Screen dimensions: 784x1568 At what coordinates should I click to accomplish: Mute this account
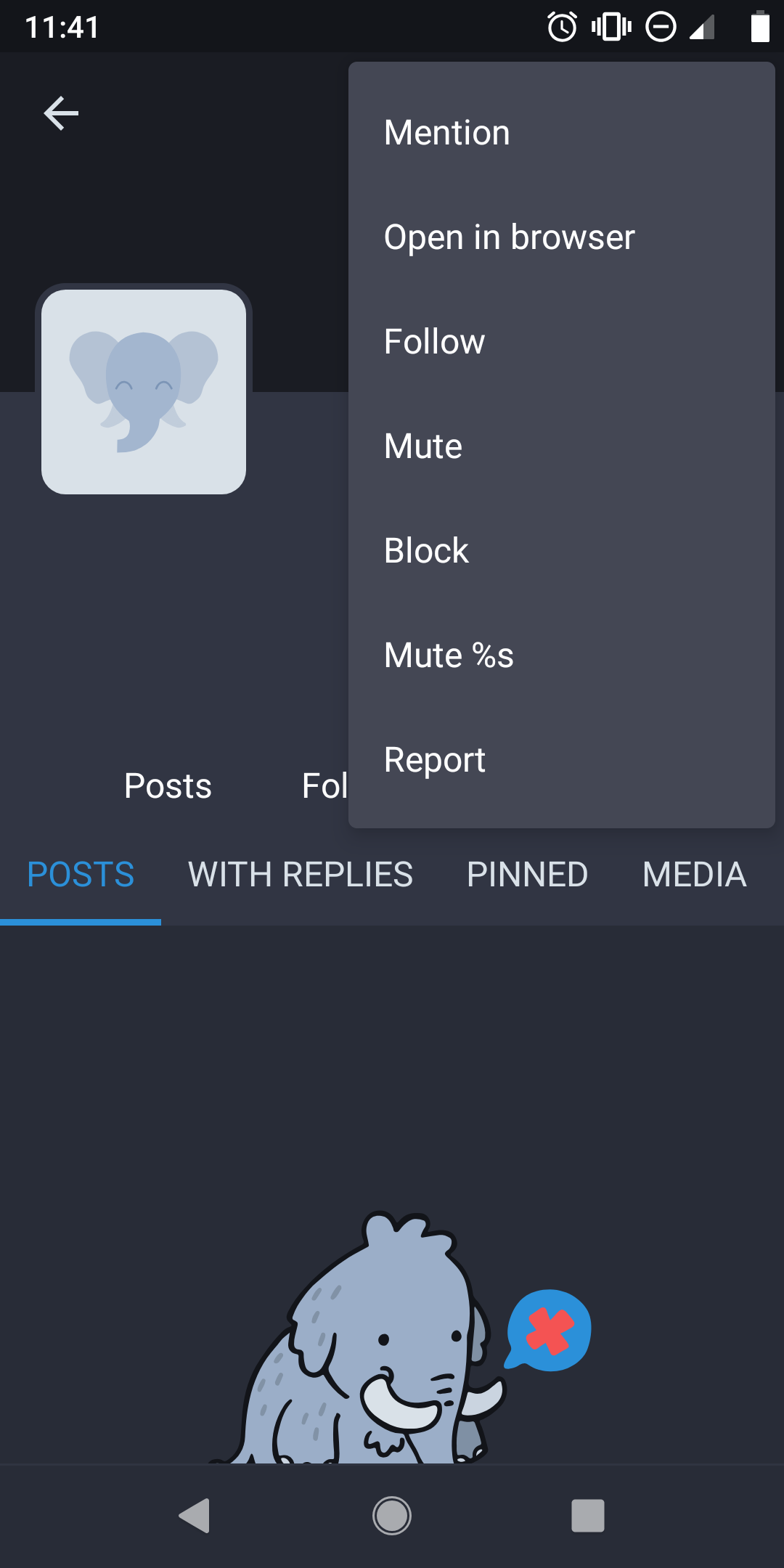[422, 446]
